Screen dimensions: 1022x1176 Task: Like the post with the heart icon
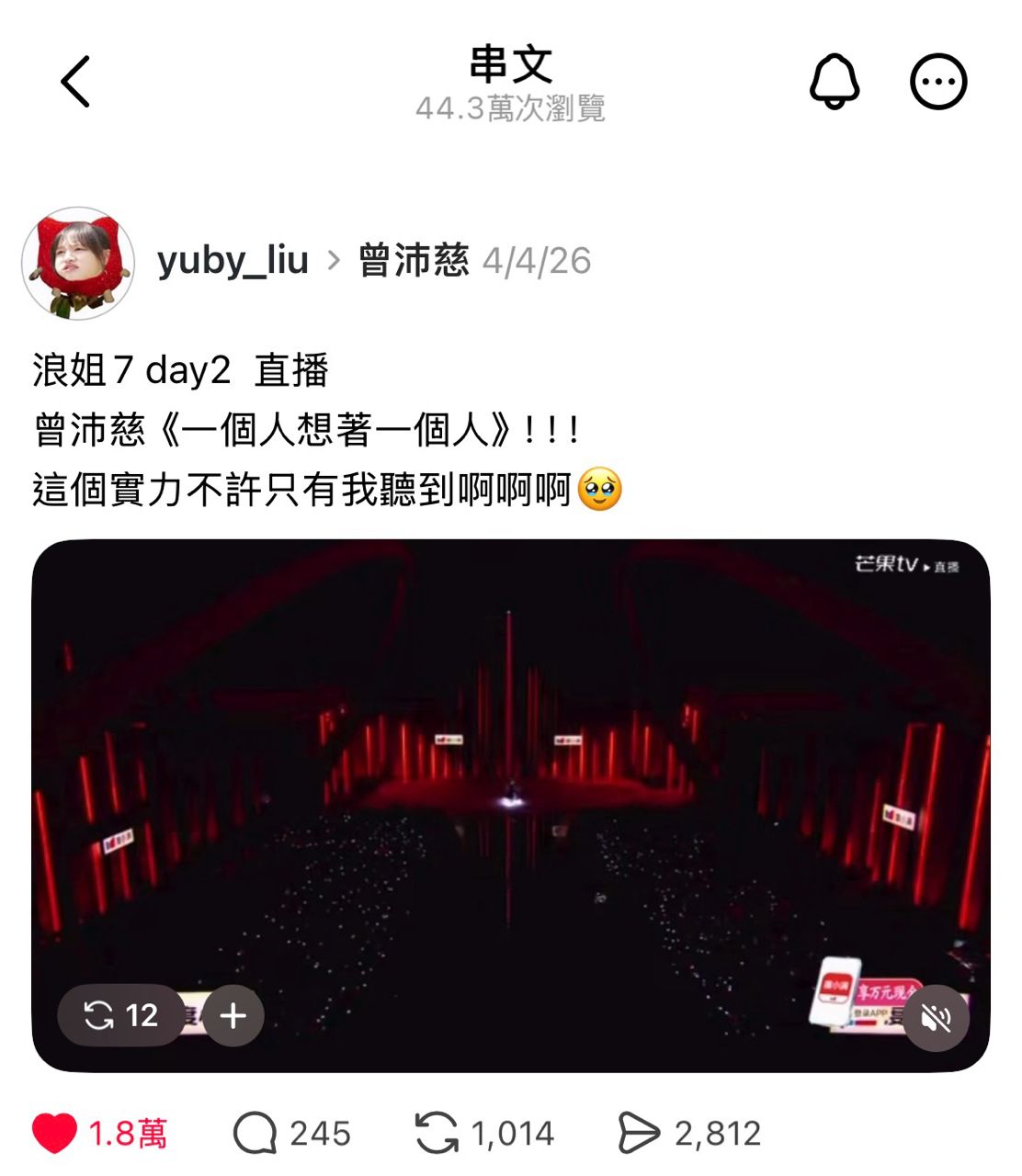54,1134
